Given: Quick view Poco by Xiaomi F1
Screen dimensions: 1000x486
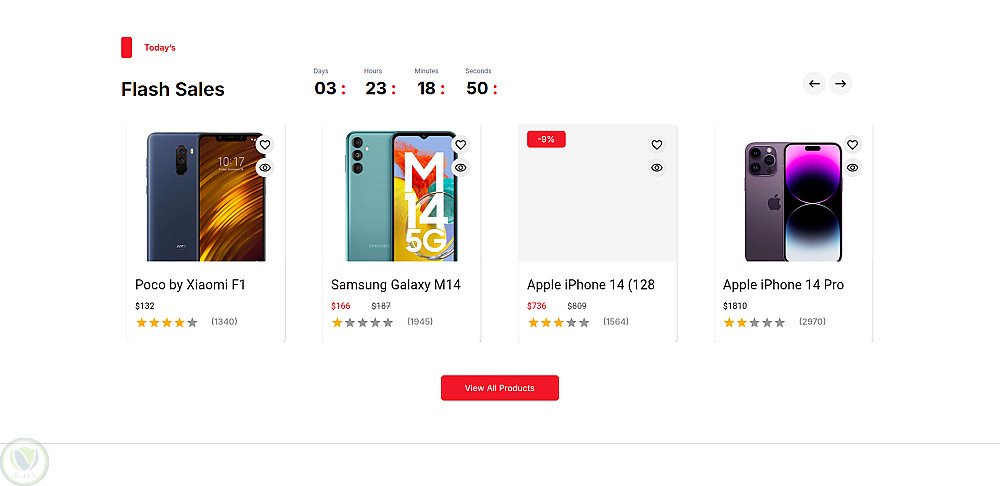Looking at the screenshot, I should [x=265, y=168].
